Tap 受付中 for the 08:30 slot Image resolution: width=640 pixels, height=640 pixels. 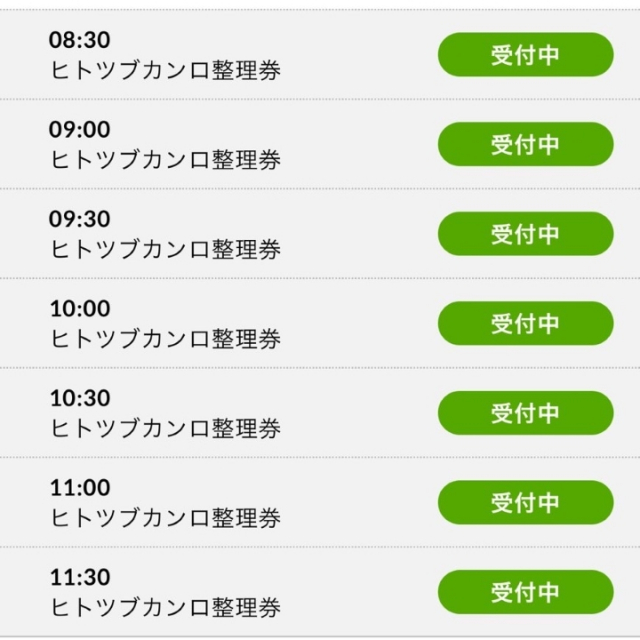tap(525, 55)
